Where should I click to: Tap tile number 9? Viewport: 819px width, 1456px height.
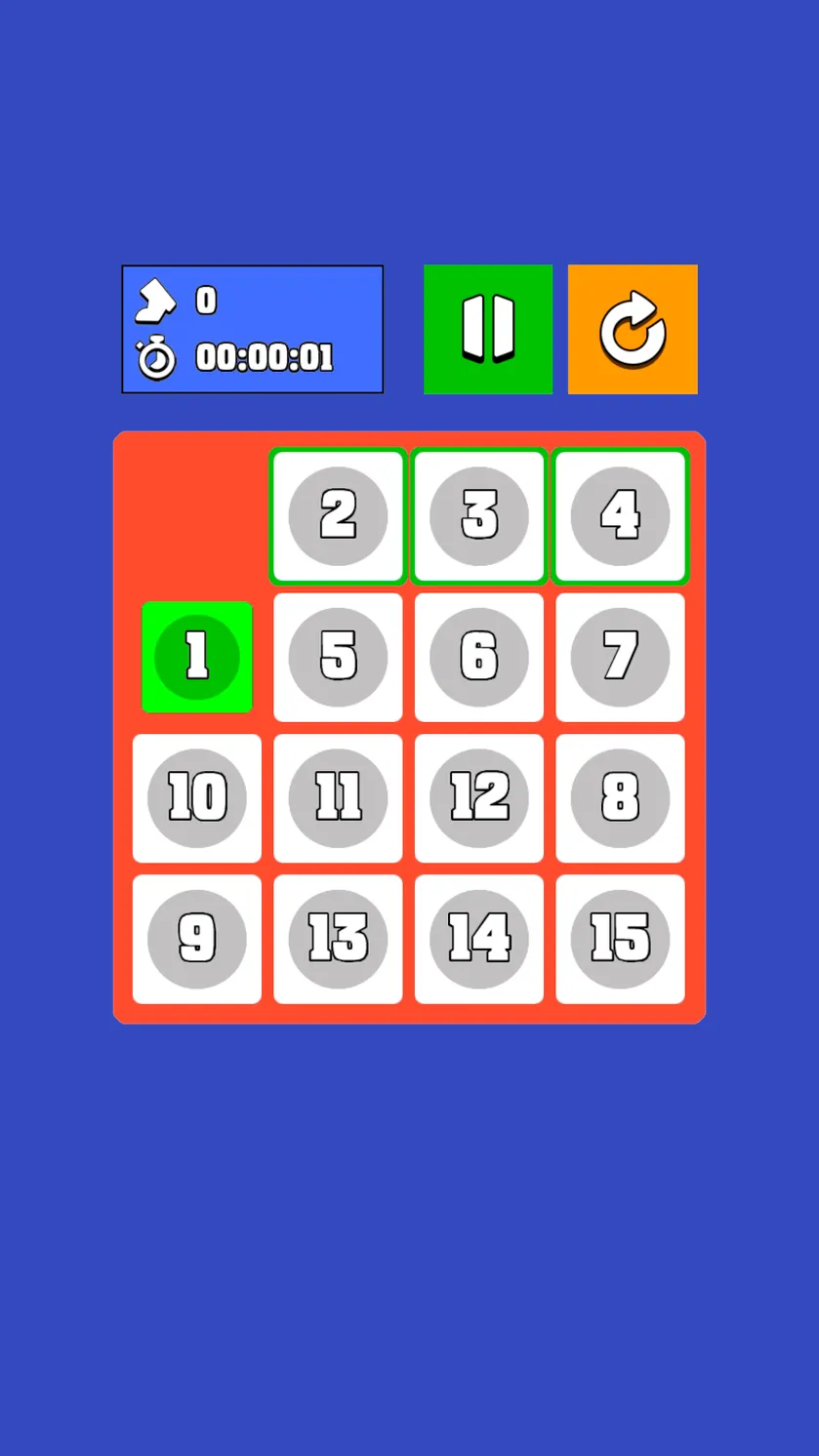point(197,939)
